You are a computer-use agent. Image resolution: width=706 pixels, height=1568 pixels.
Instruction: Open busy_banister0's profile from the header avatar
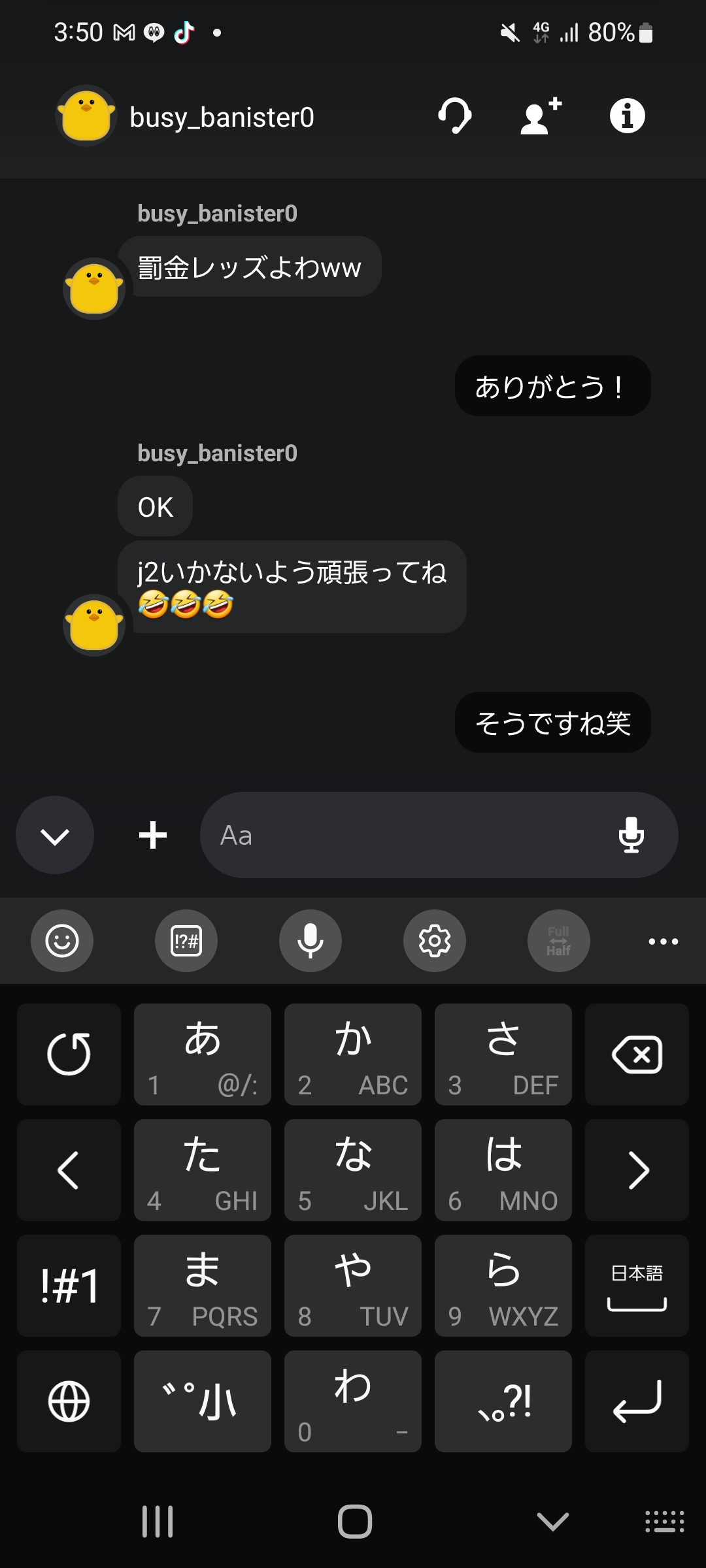86,116
